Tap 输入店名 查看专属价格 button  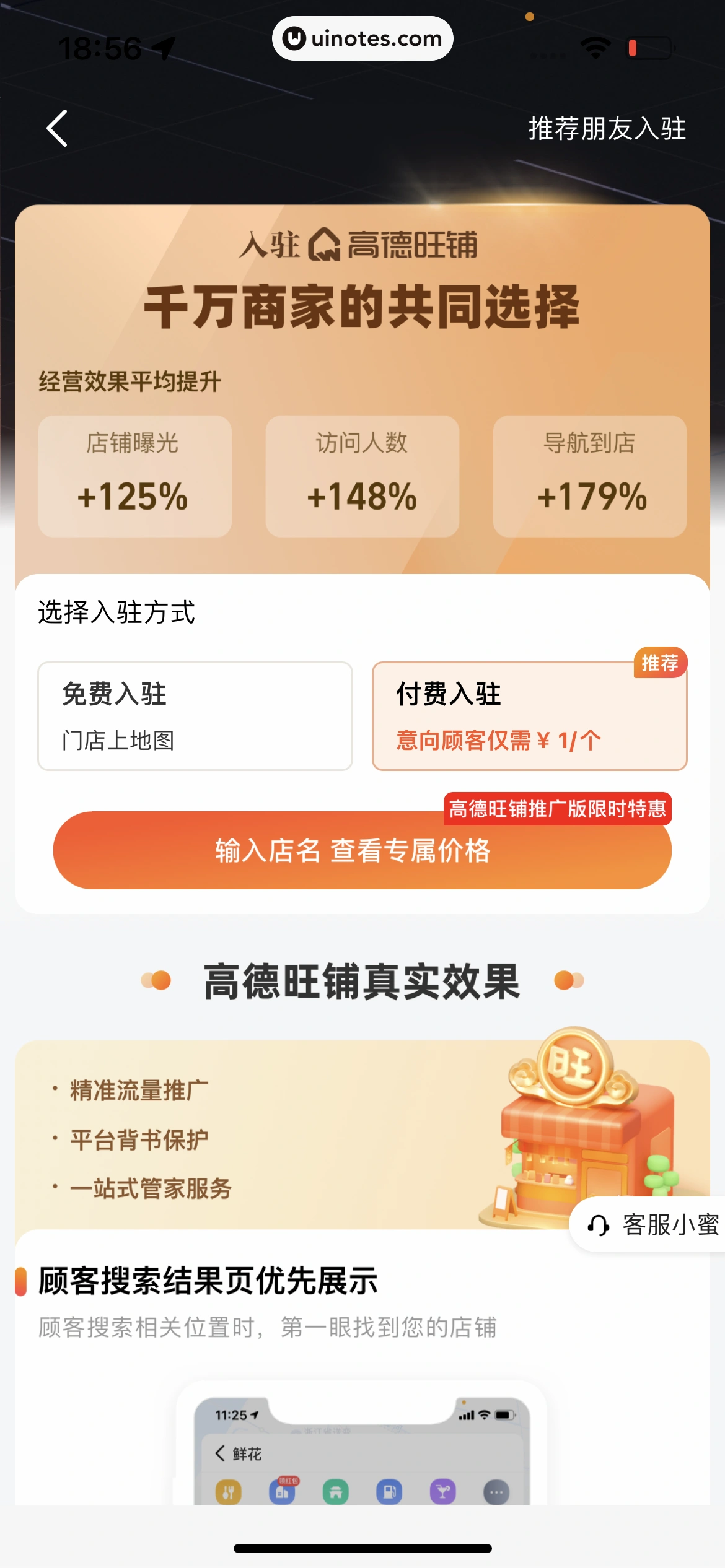click(362, 851)
